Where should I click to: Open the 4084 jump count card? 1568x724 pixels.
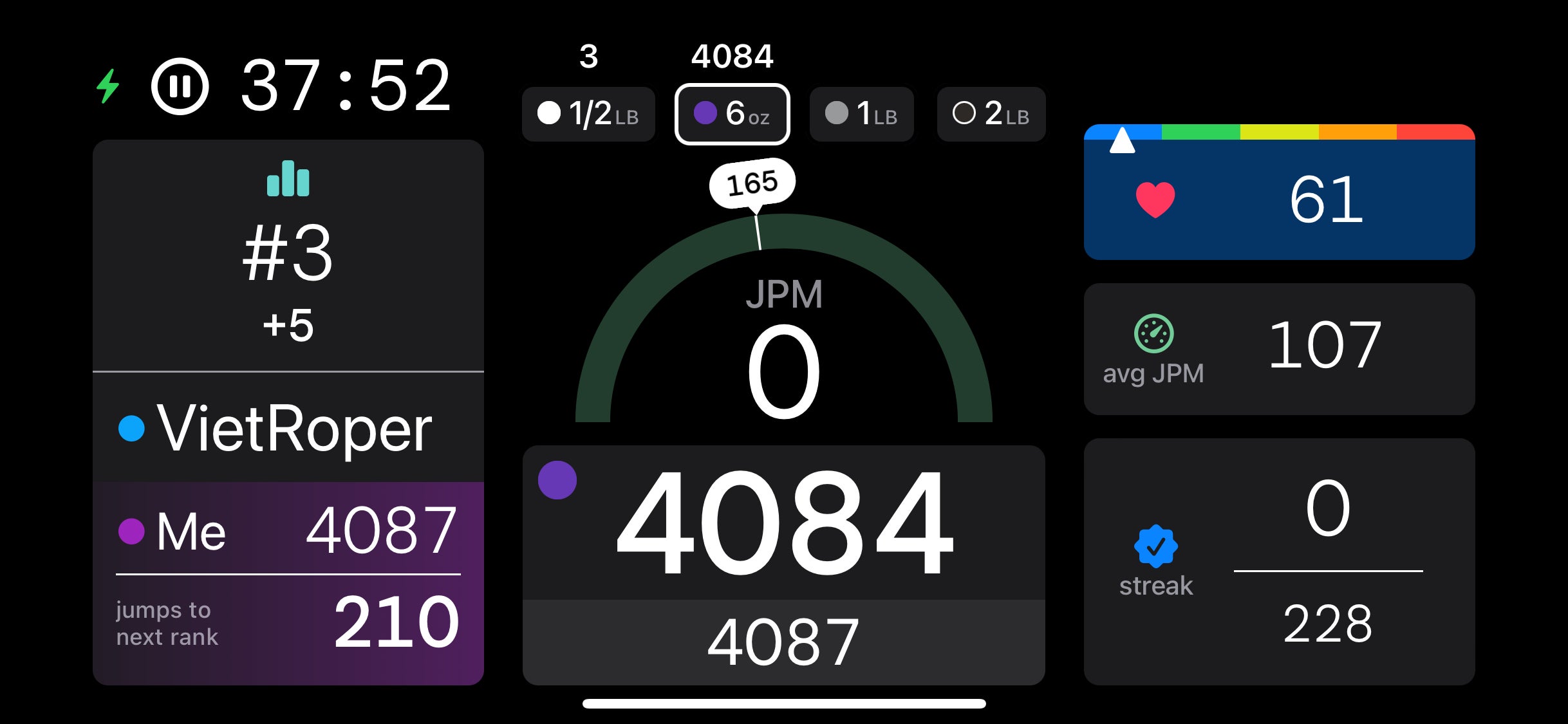coord(783,523)
